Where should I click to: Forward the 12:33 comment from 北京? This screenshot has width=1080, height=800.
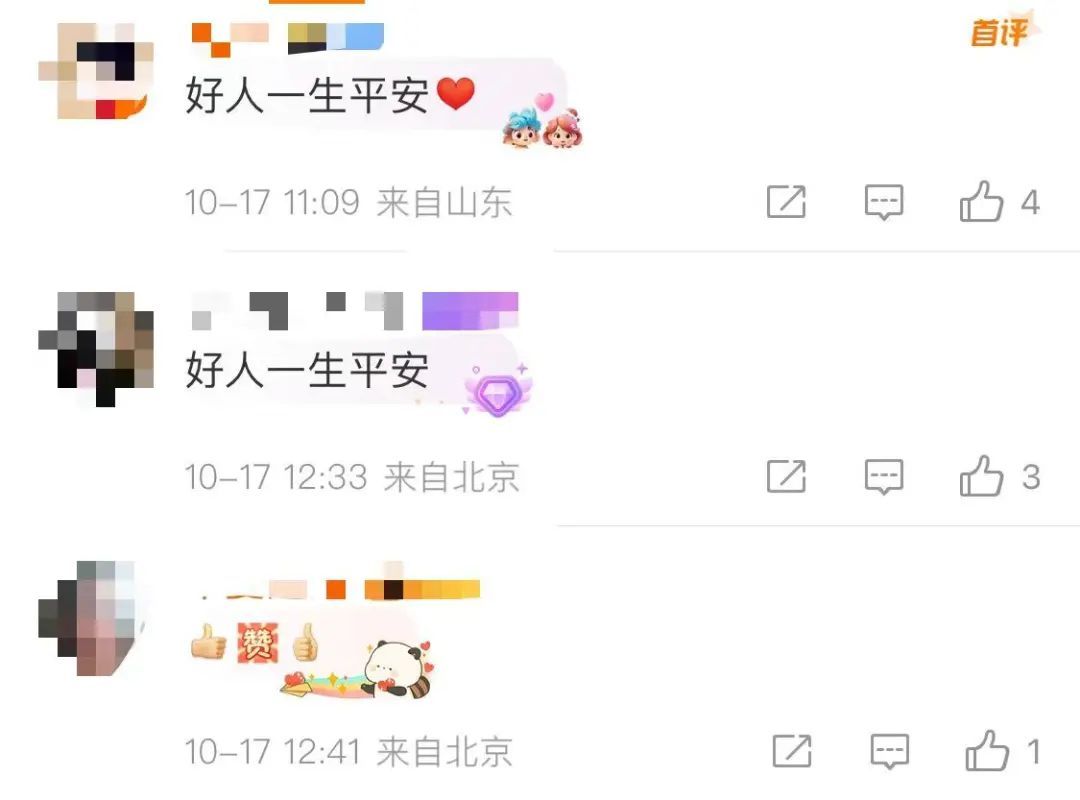point(786,476)
